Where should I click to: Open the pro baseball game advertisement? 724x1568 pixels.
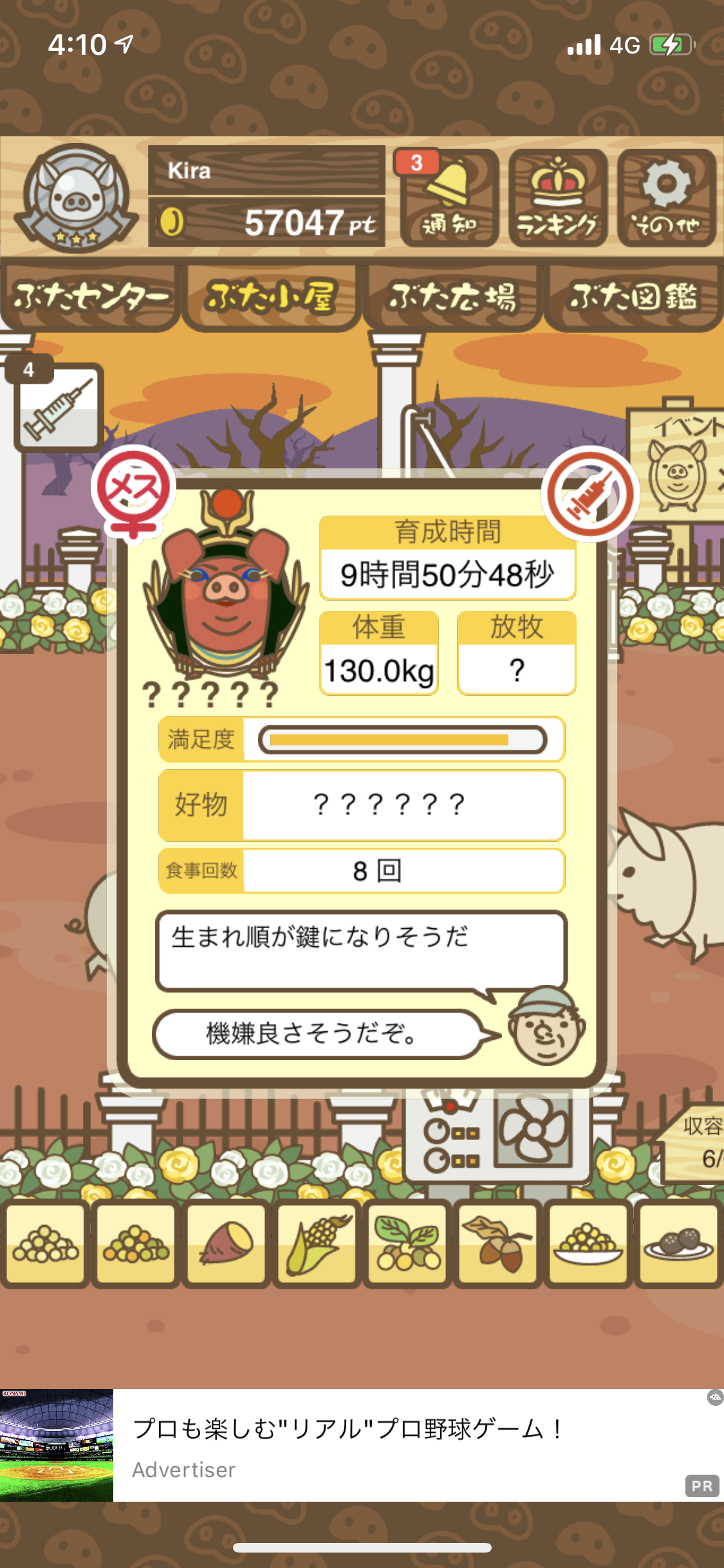(x=362, y=1445)
